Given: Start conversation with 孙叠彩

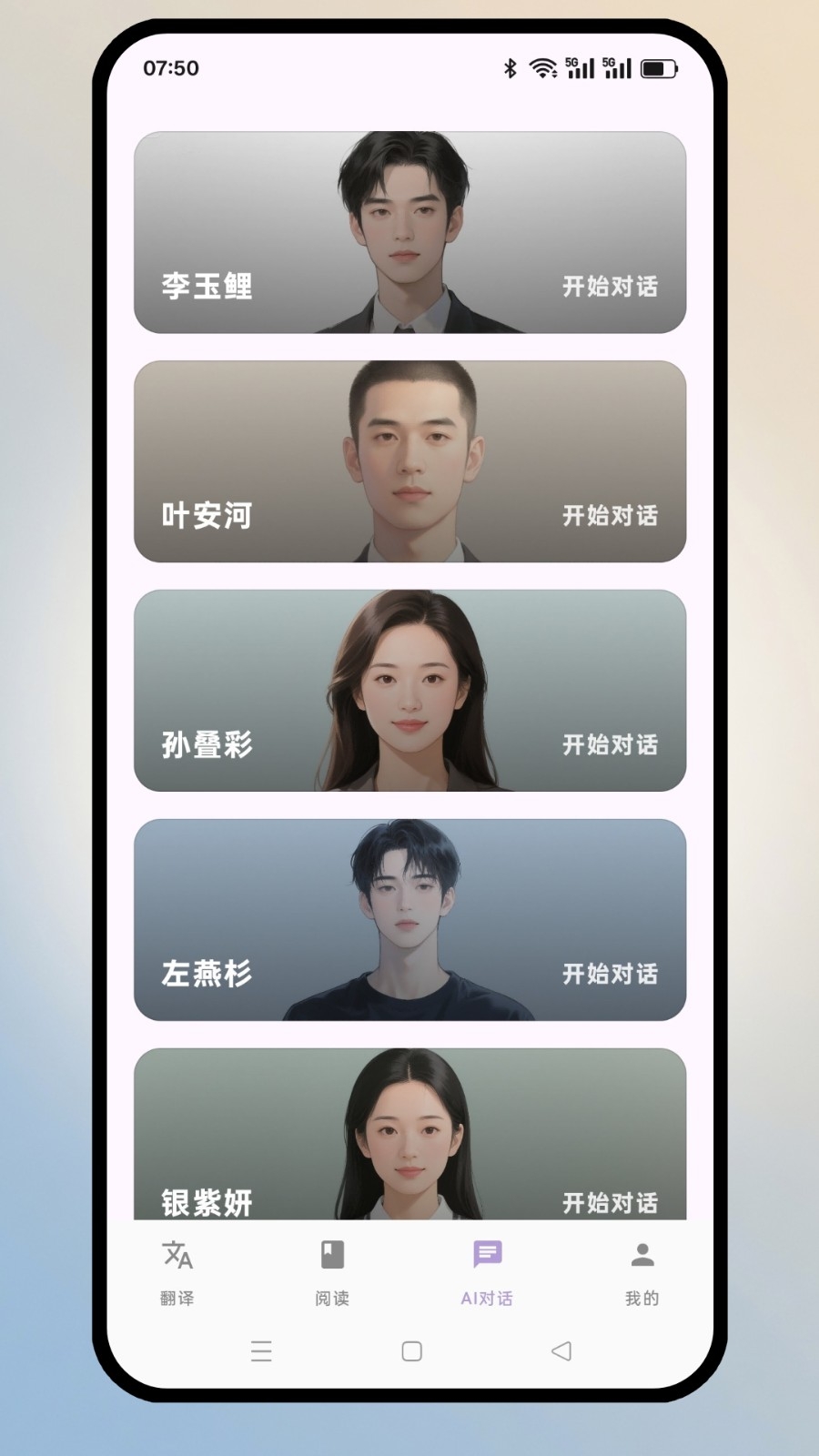Looking at the screenshot, I should tap(610, 745).
